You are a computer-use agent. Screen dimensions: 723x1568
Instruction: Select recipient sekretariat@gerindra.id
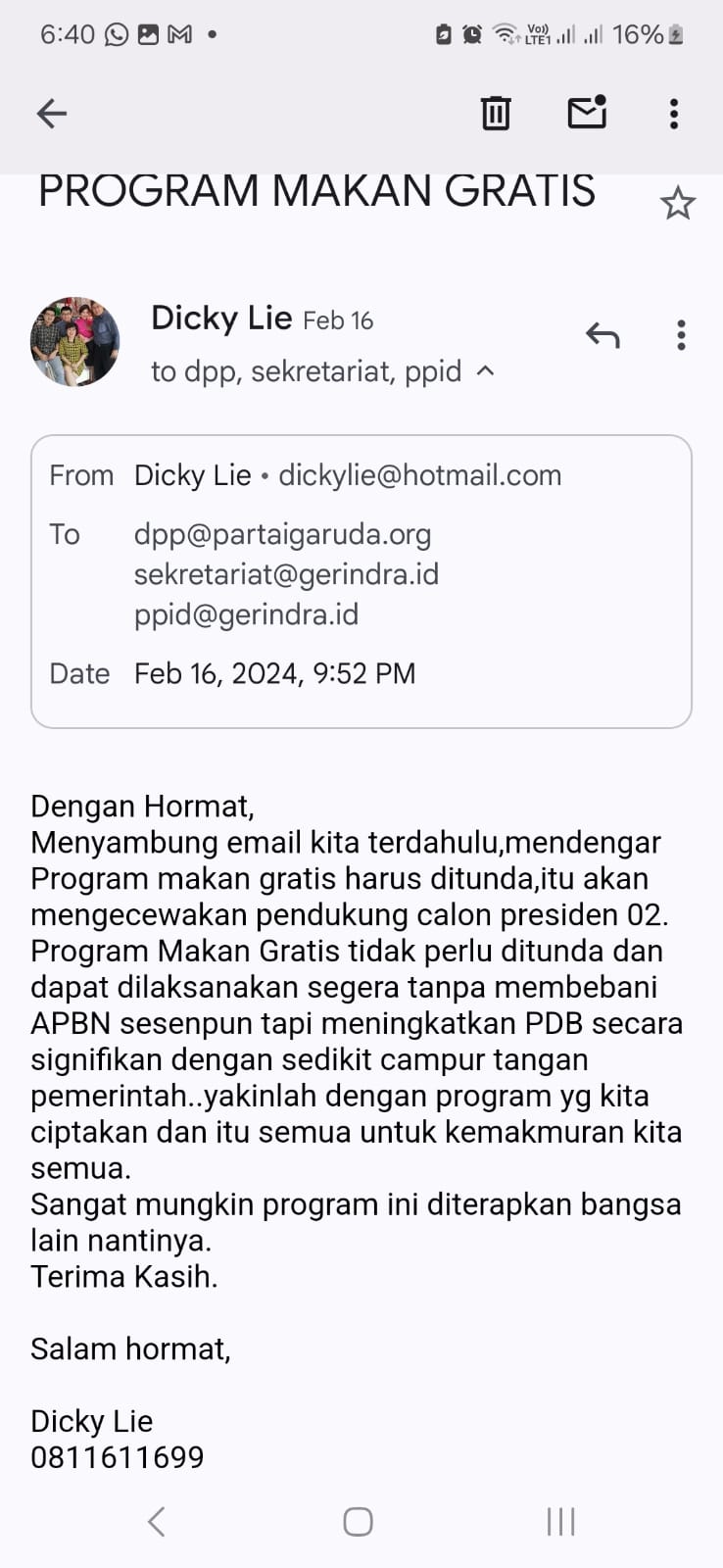pos(286,574)
